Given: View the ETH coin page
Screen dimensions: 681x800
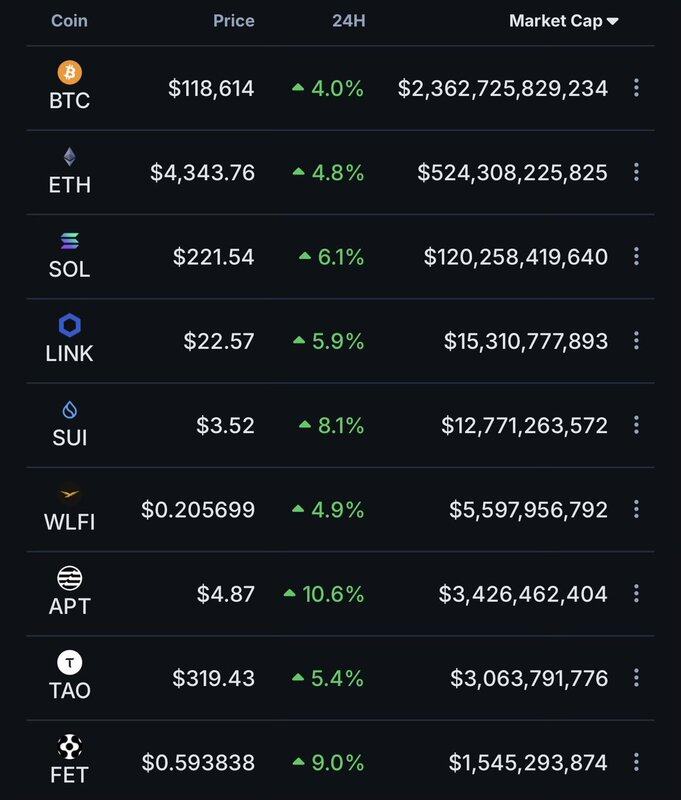Looking at the screenshot, I should pos(69,171).
